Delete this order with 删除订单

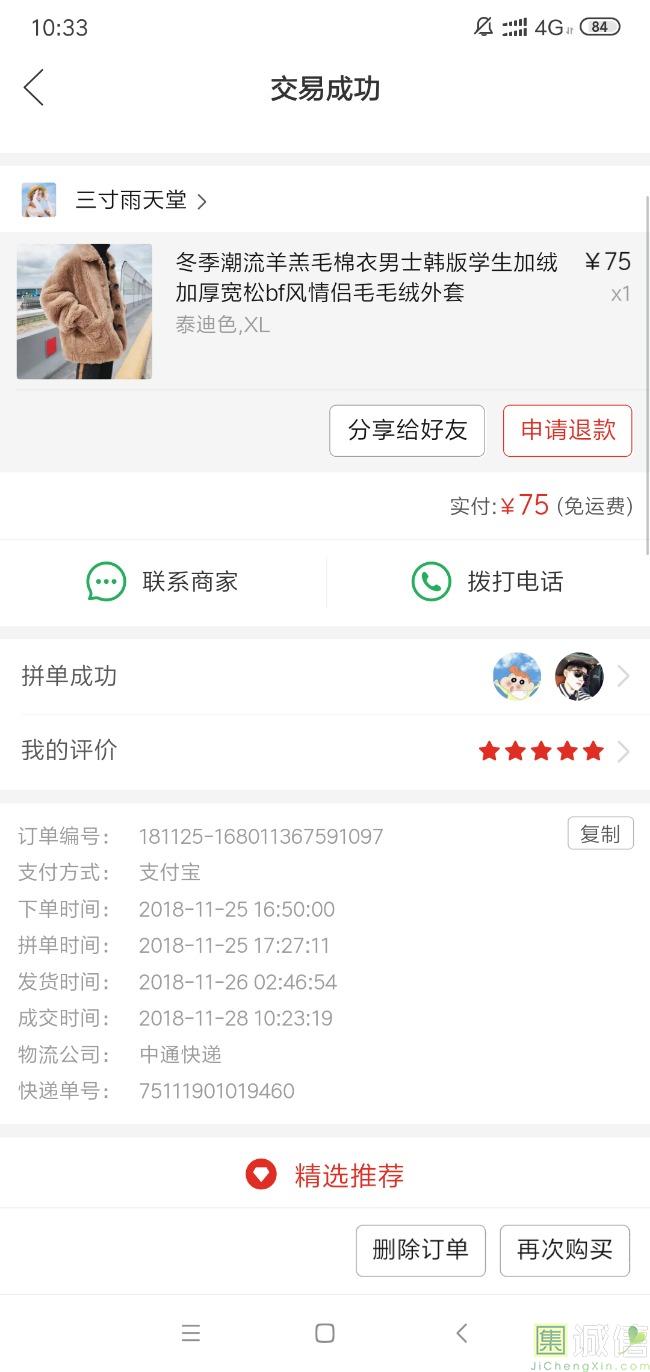click(x=420, y=1250)
